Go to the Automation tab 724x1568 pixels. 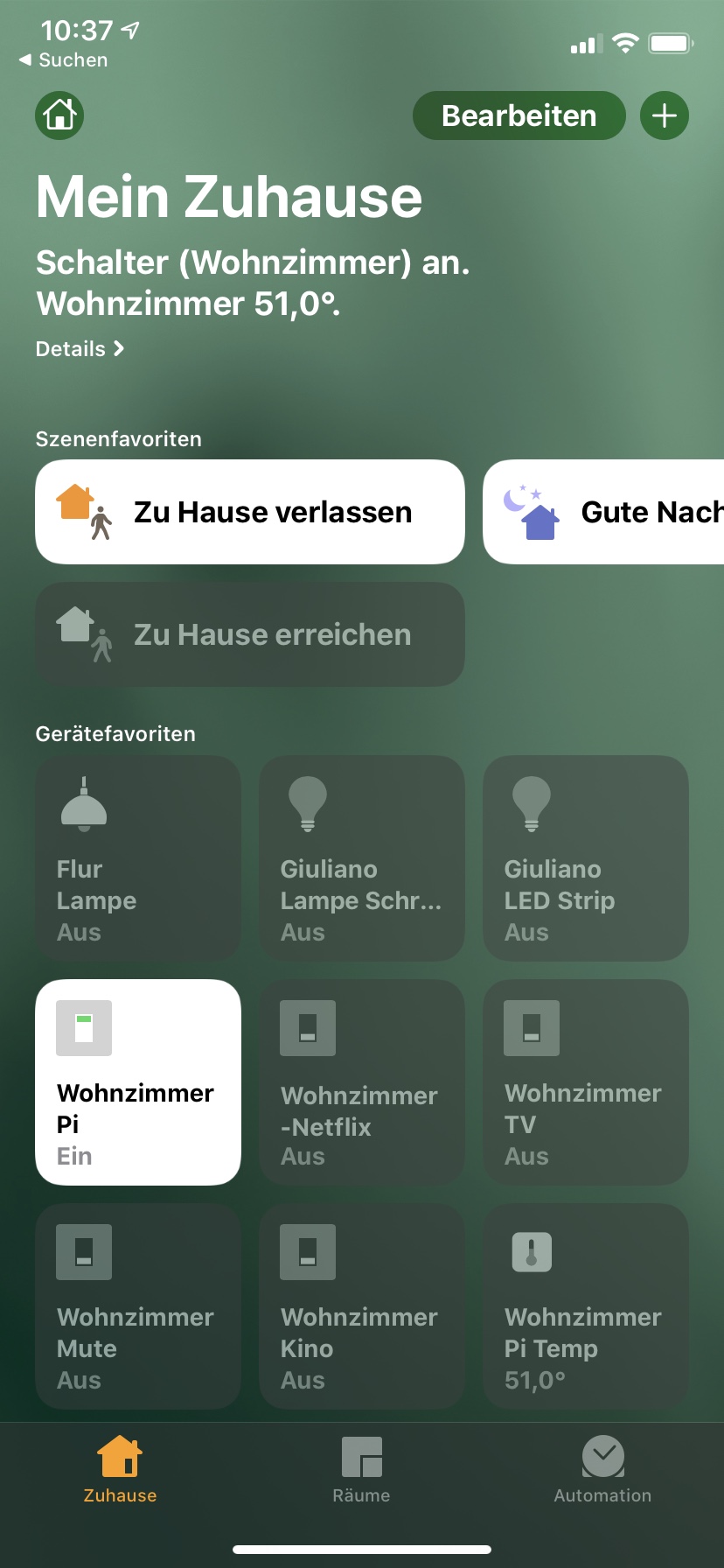602,1470
